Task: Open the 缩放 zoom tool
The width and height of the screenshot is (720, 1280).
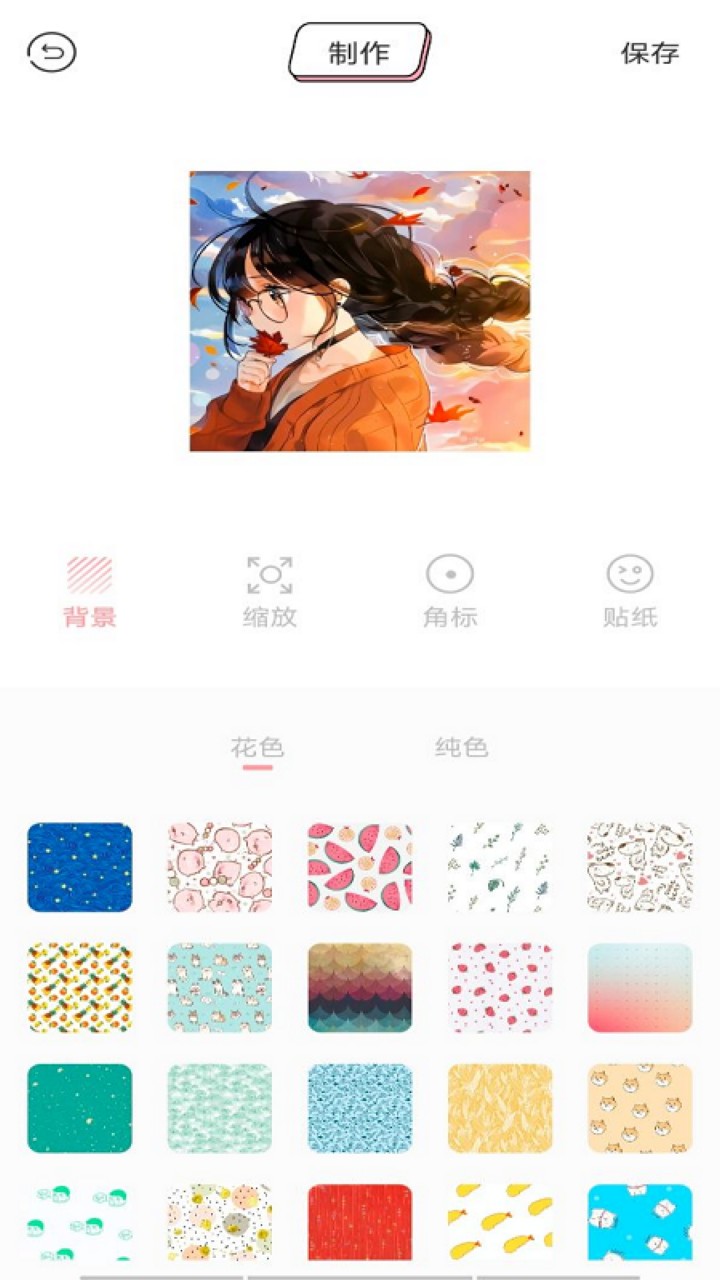Action: click(x=270, y=592)
